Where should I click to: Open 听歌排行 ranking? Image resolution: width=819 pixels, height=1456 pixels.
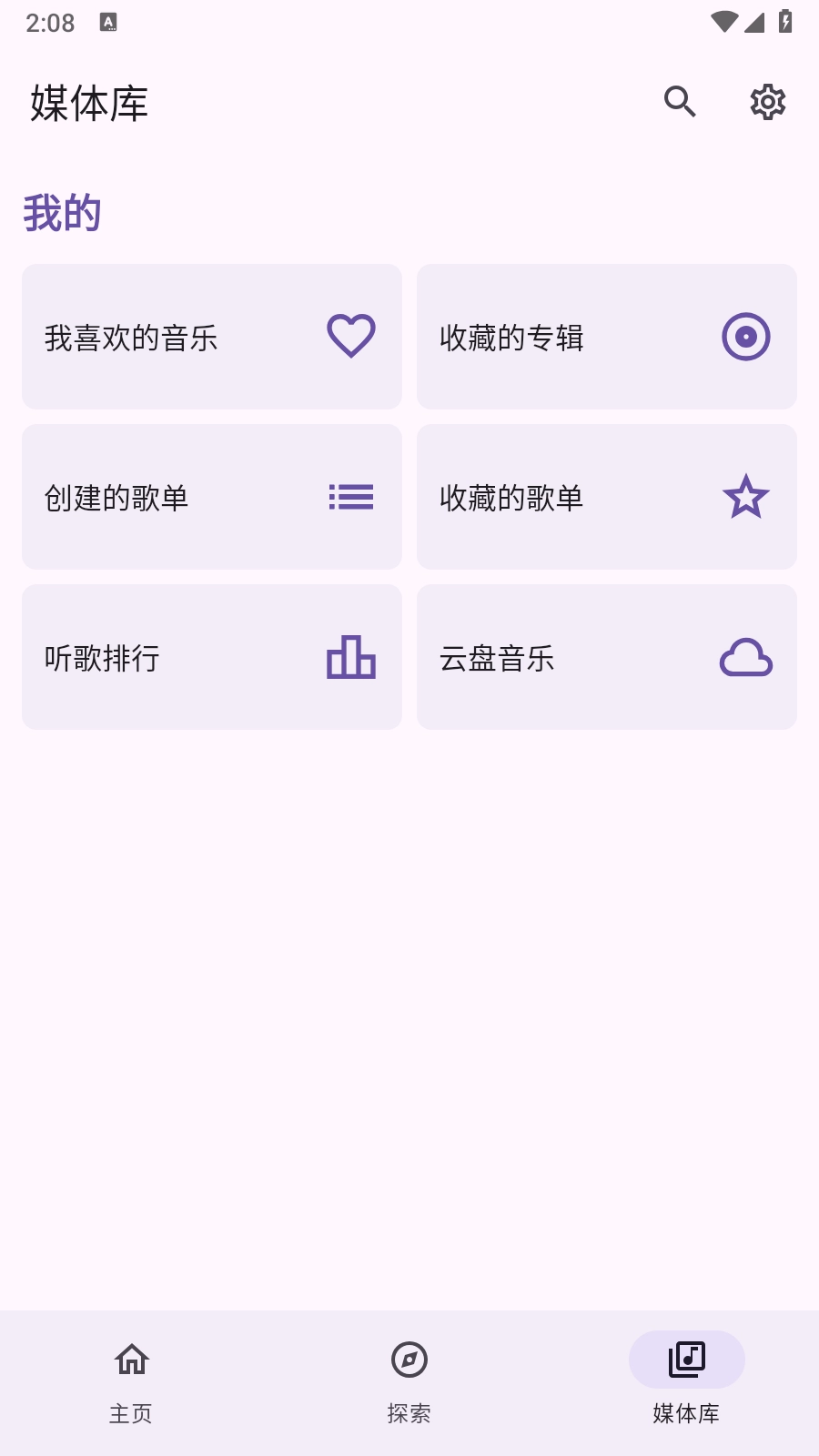click(212, 657)
